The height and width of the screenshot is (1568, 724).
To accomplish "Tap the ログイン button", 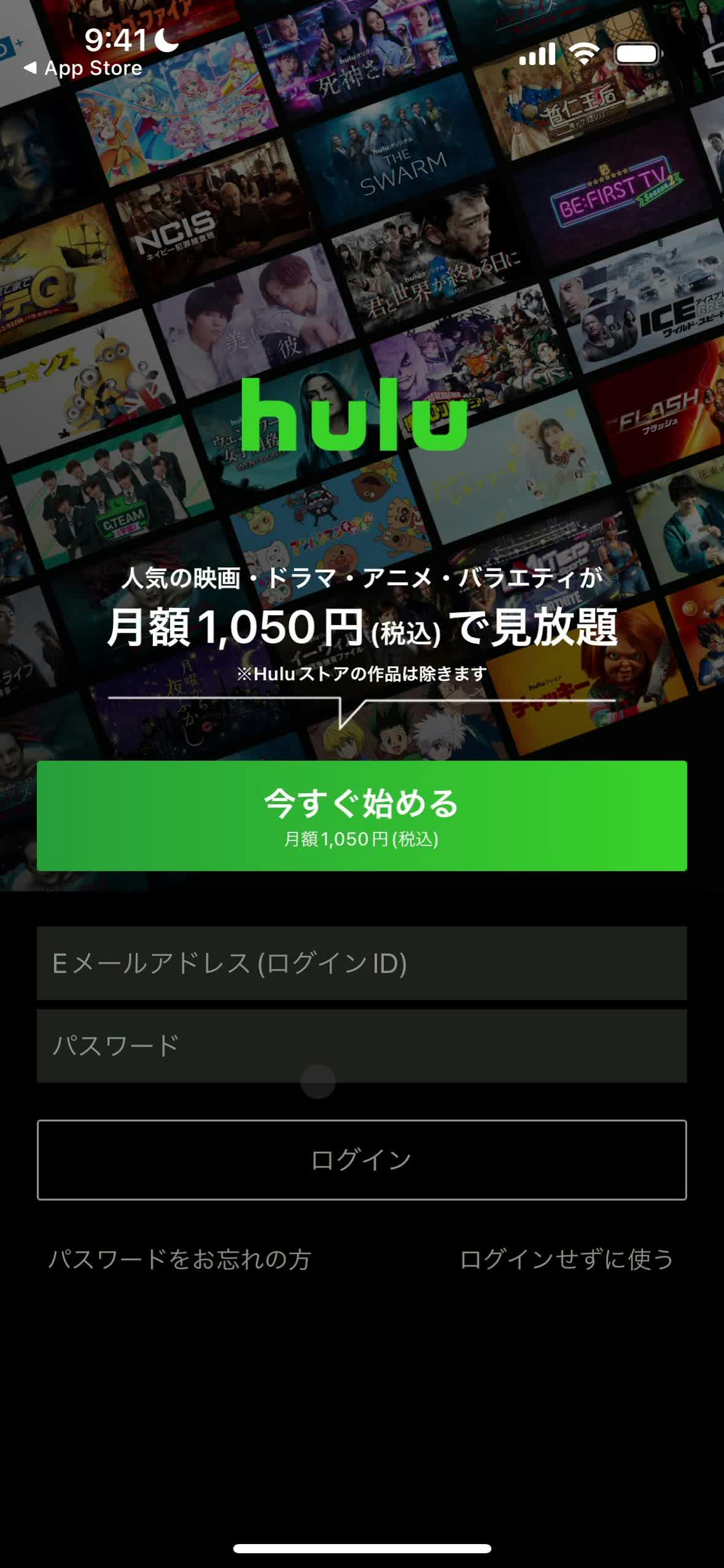I will click(362, 1159).
